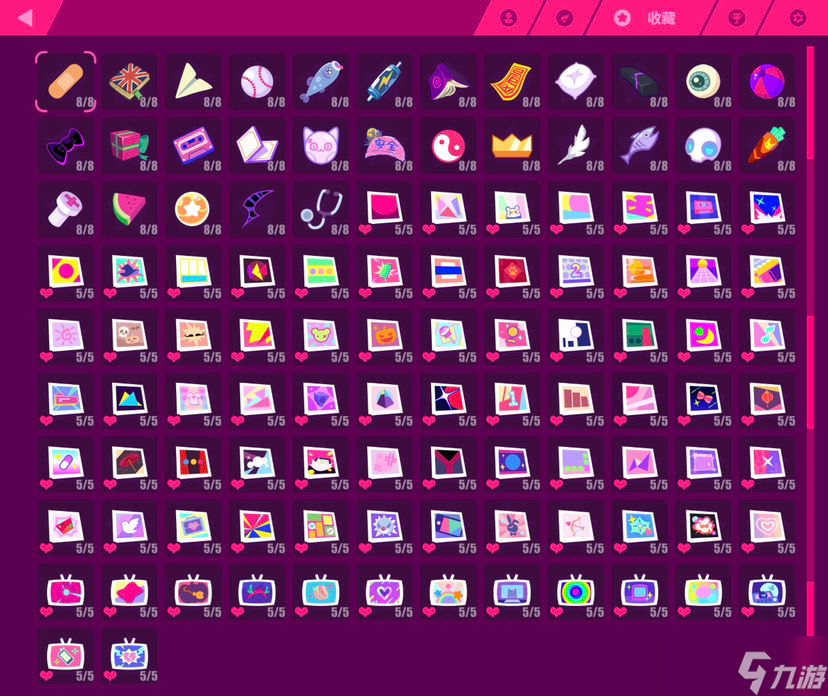This screenshot has height=696, width=828.
Task: Go back using the top-left arrow
Action: [25, 17]
